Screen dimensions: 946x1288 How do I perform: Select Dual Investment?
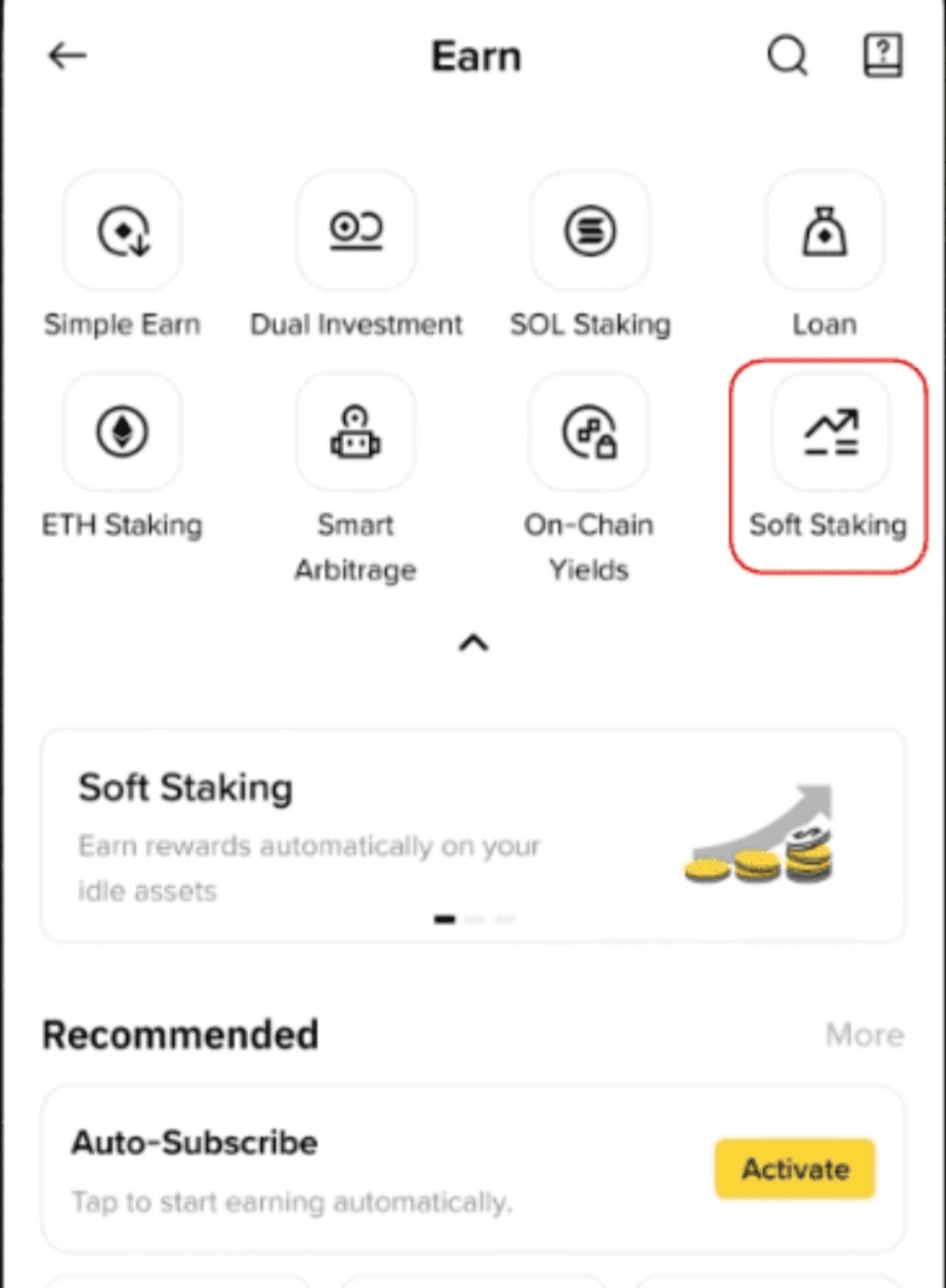pos(356,232)
